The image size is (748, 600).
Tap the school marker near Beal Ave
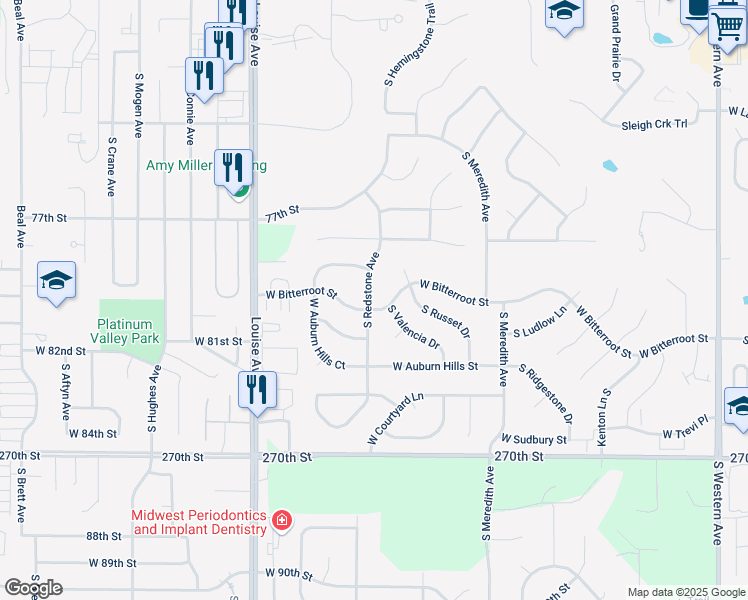56,280
